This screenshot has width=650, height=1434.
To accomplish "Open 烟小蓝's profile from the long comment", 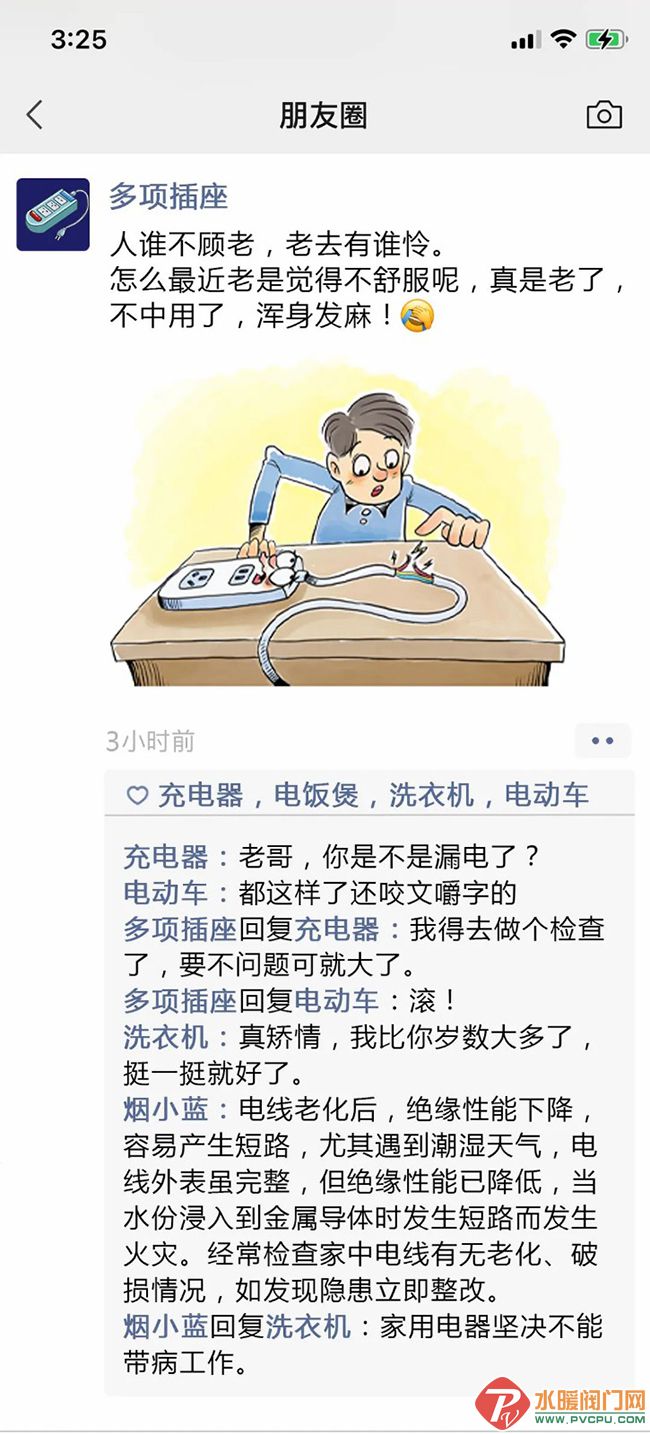I will [x=166, y=1110].
